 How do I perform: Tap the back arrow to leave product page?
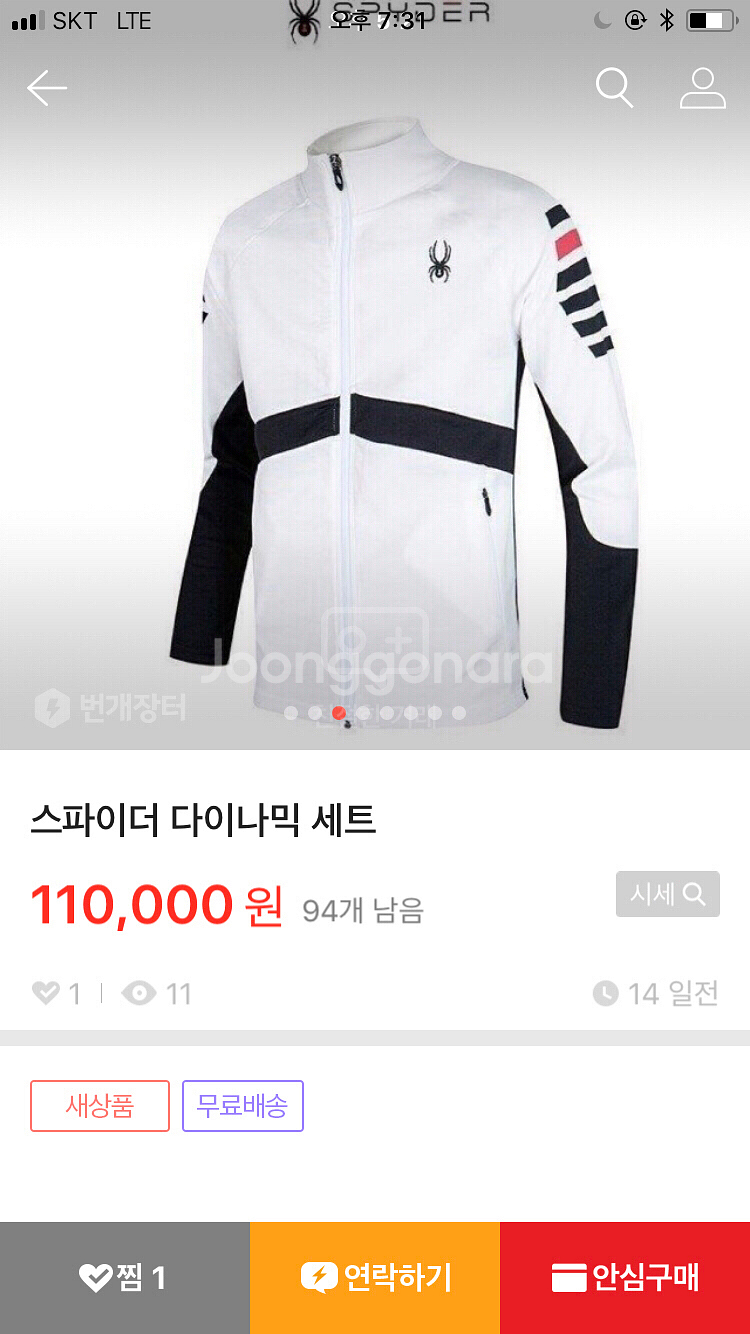pyautogui.click(x=46, y=88)
